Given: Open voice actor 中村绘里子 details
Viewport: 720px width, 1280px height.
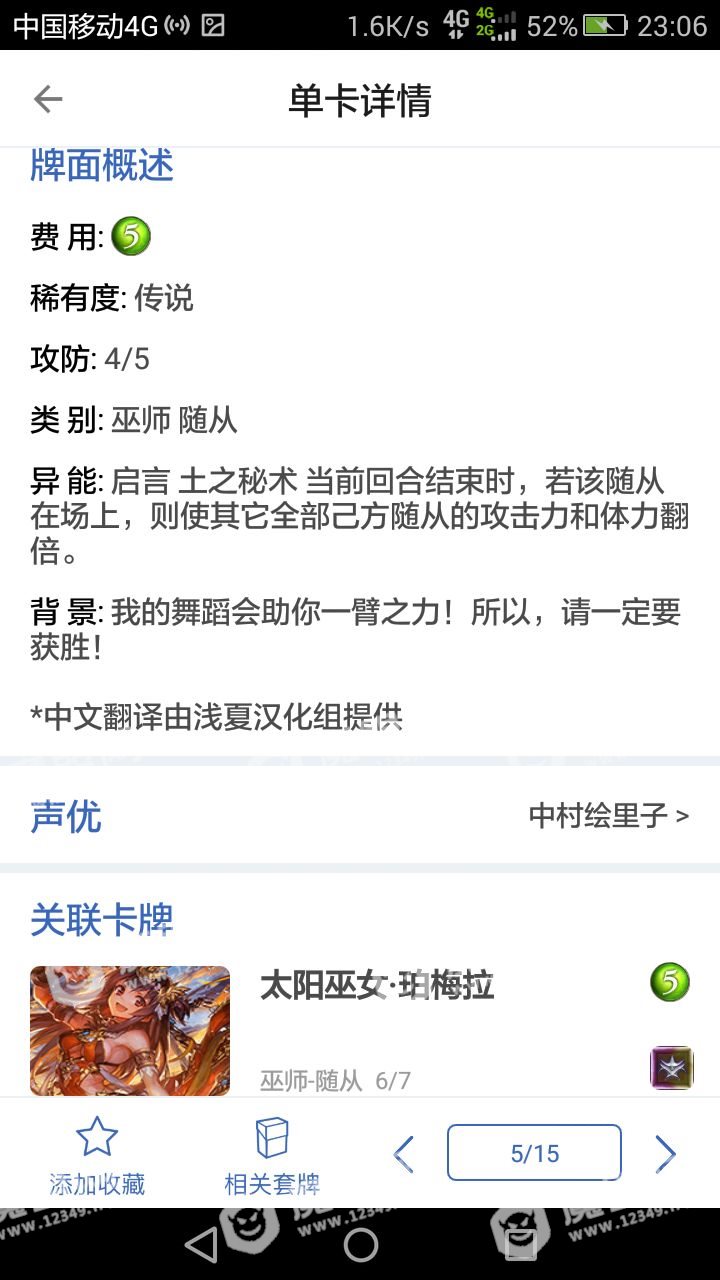Looking at the screenshot, I should [x=608, y=815].
